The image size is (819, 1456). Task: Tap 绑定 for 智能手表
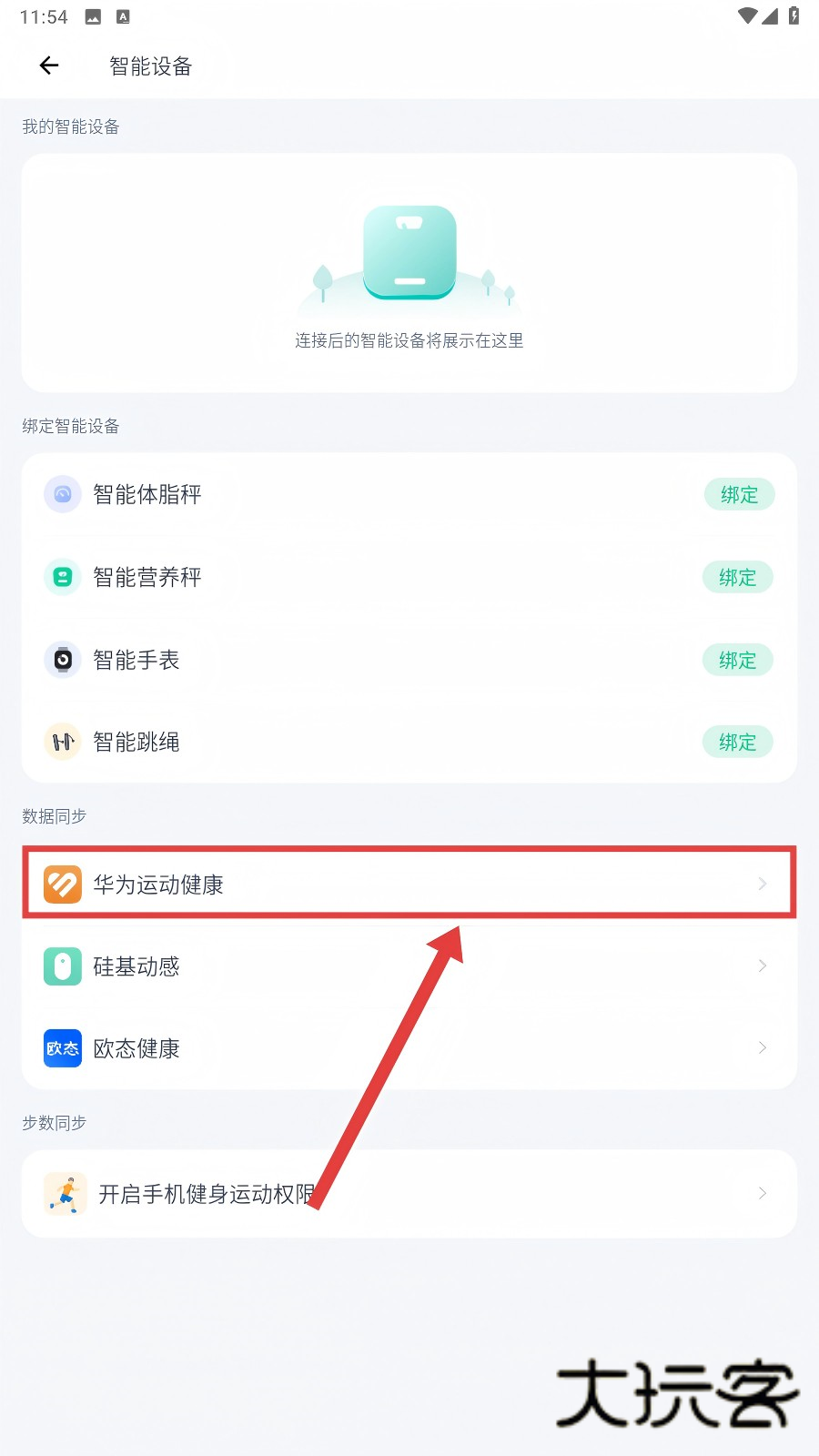click(x=737, y=660)
